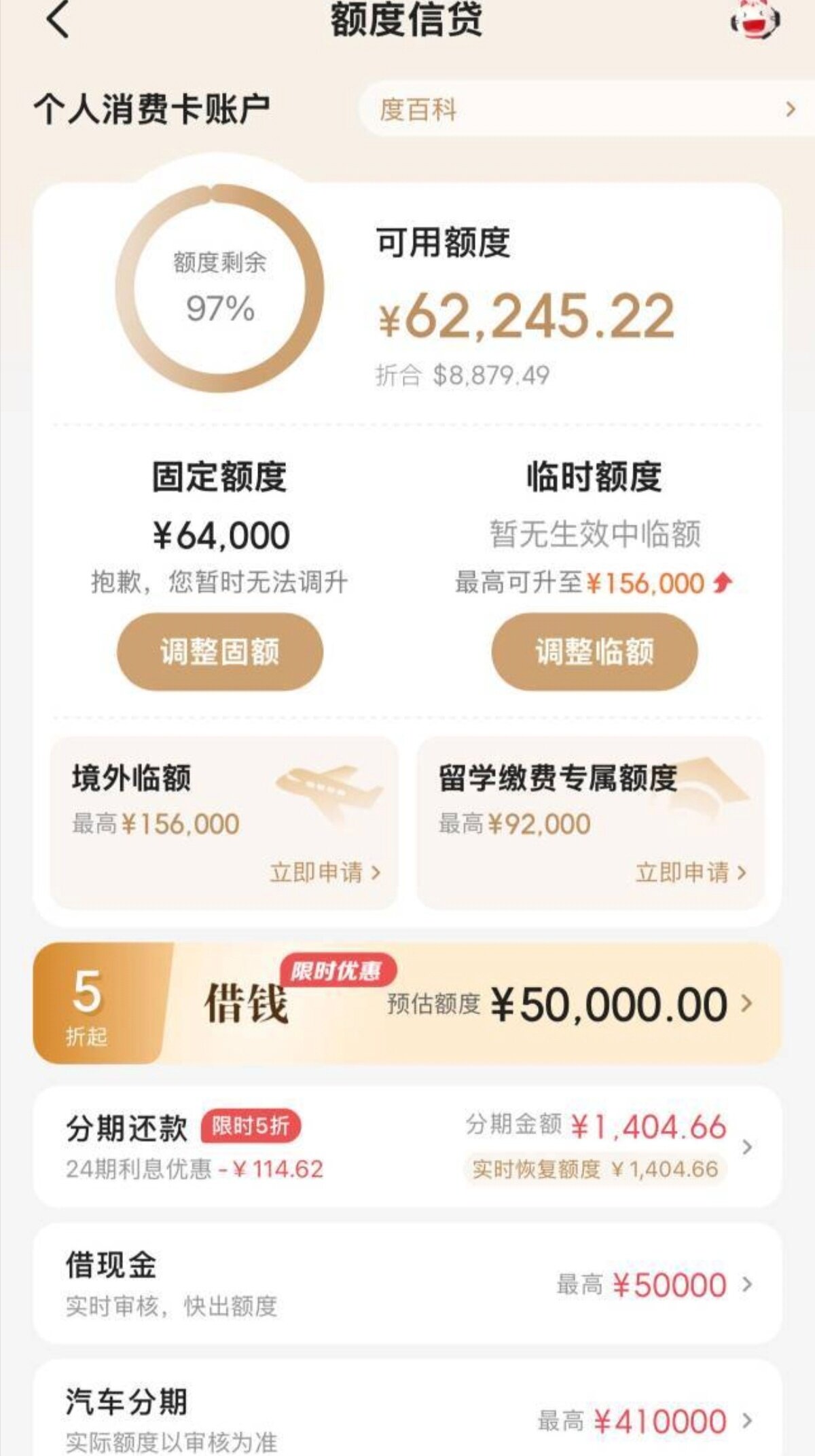This screenshot has width=815, height=1456.
Task: Open the 分期还款 installment row
Action: pos(407,1147)
